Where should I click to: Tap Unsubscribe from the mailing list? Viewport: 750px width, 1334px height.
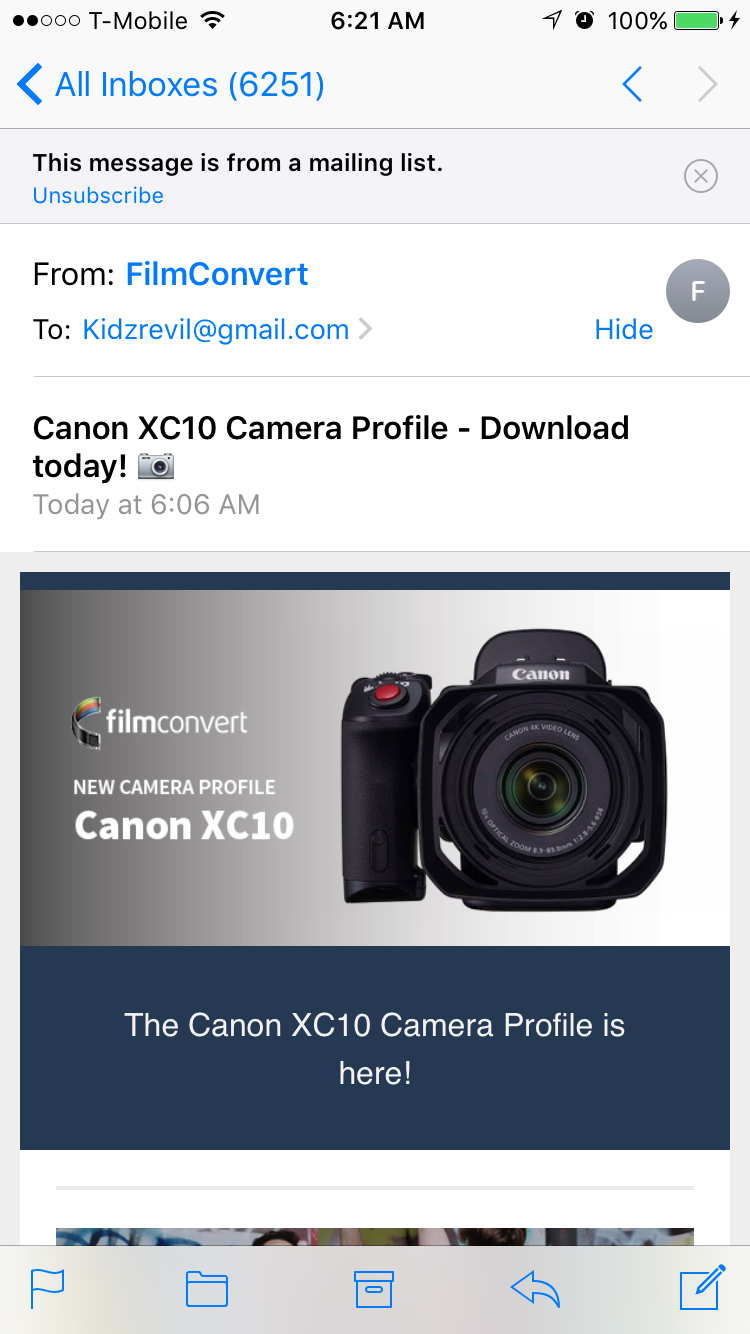pyautogui.click(x=98, y=195)
